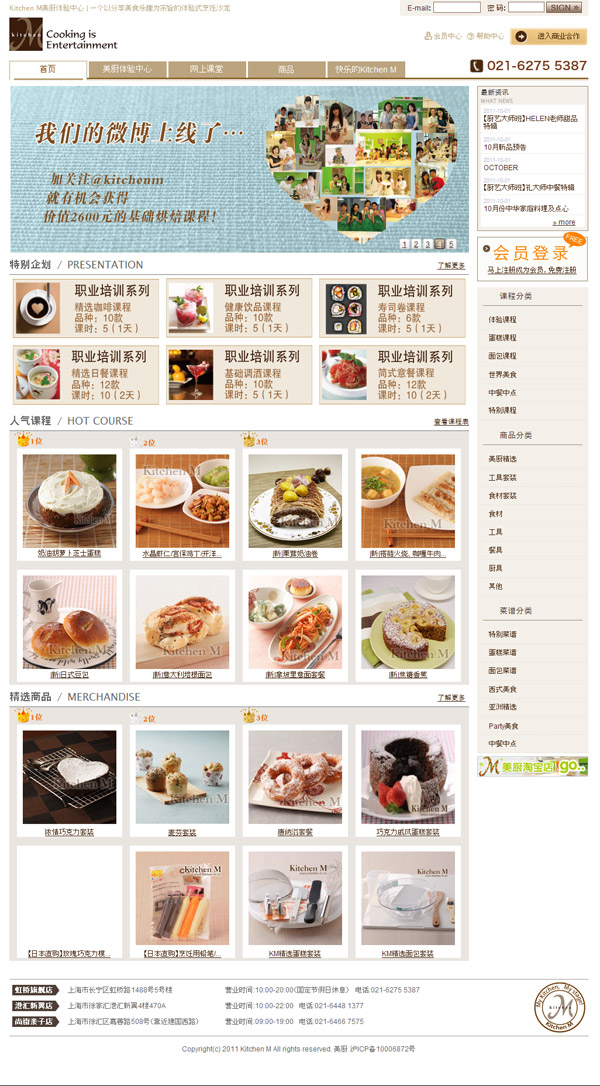Open the 商品 tab
This screenshot has width=600, height=1086.
point(286,70)
